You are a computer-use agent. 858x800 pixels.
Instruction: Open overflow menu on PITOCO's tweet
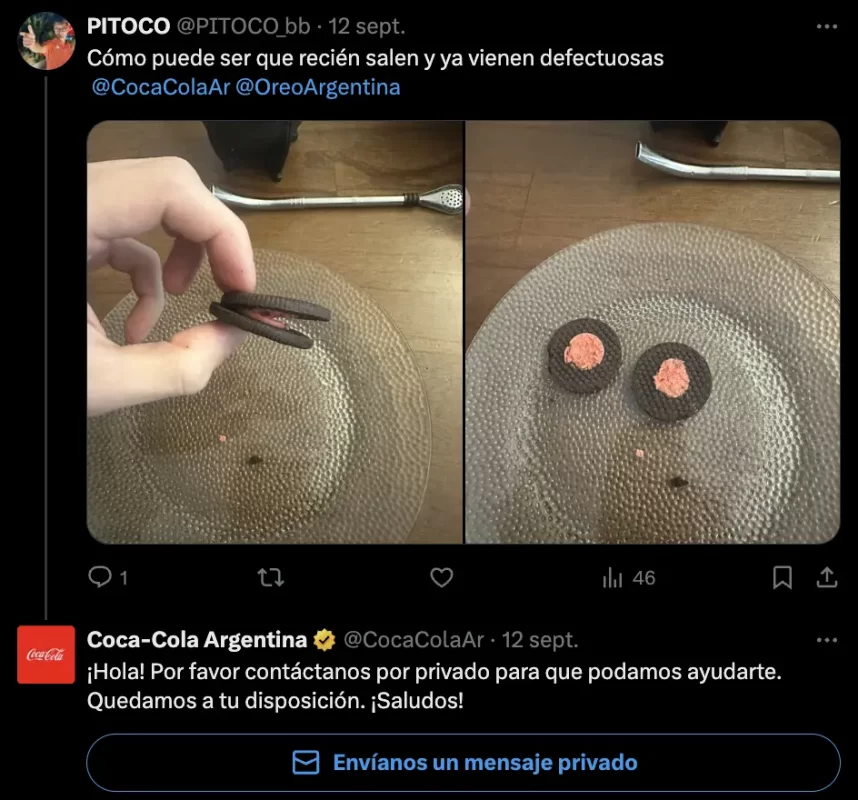click(x=827, y=27)
